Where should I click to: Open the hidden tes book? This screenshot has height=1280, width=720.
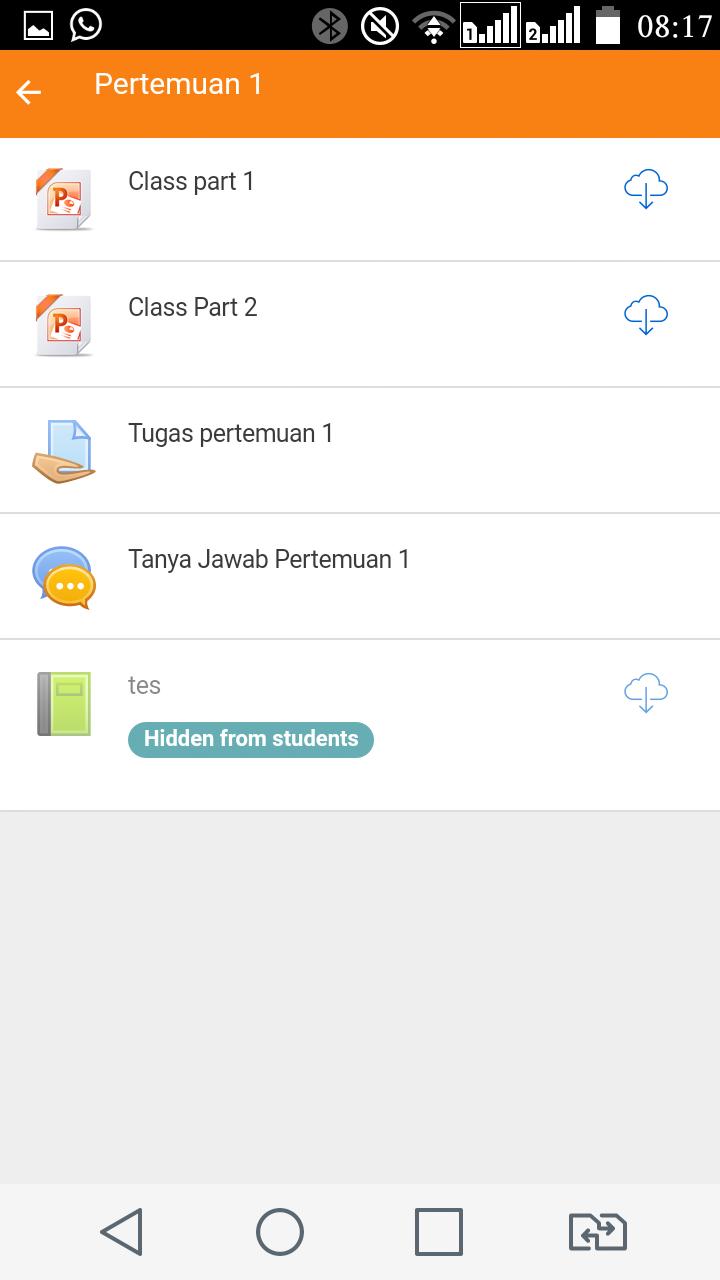[360, 725]
